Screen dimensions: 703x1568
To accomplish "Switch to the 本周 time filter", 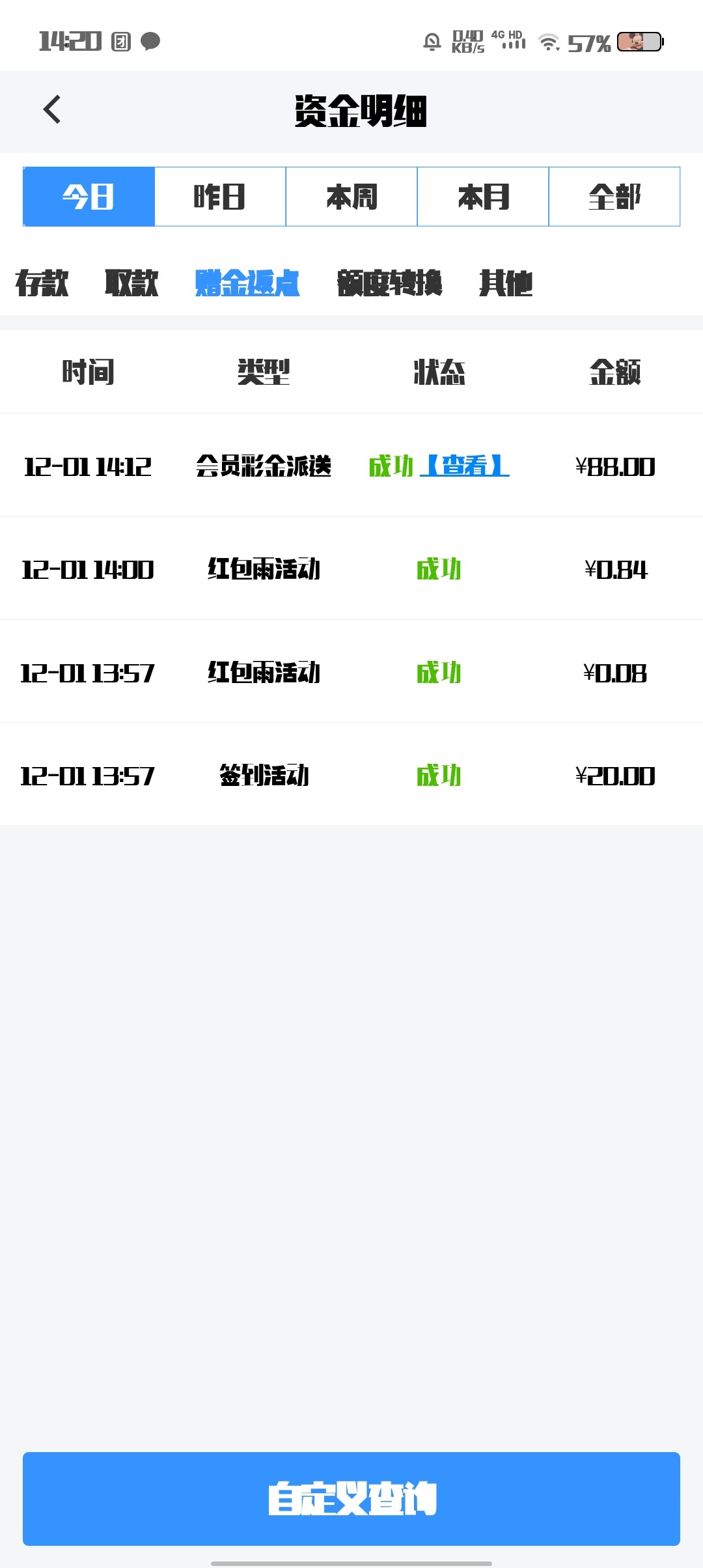I will [x=351, y=197].
